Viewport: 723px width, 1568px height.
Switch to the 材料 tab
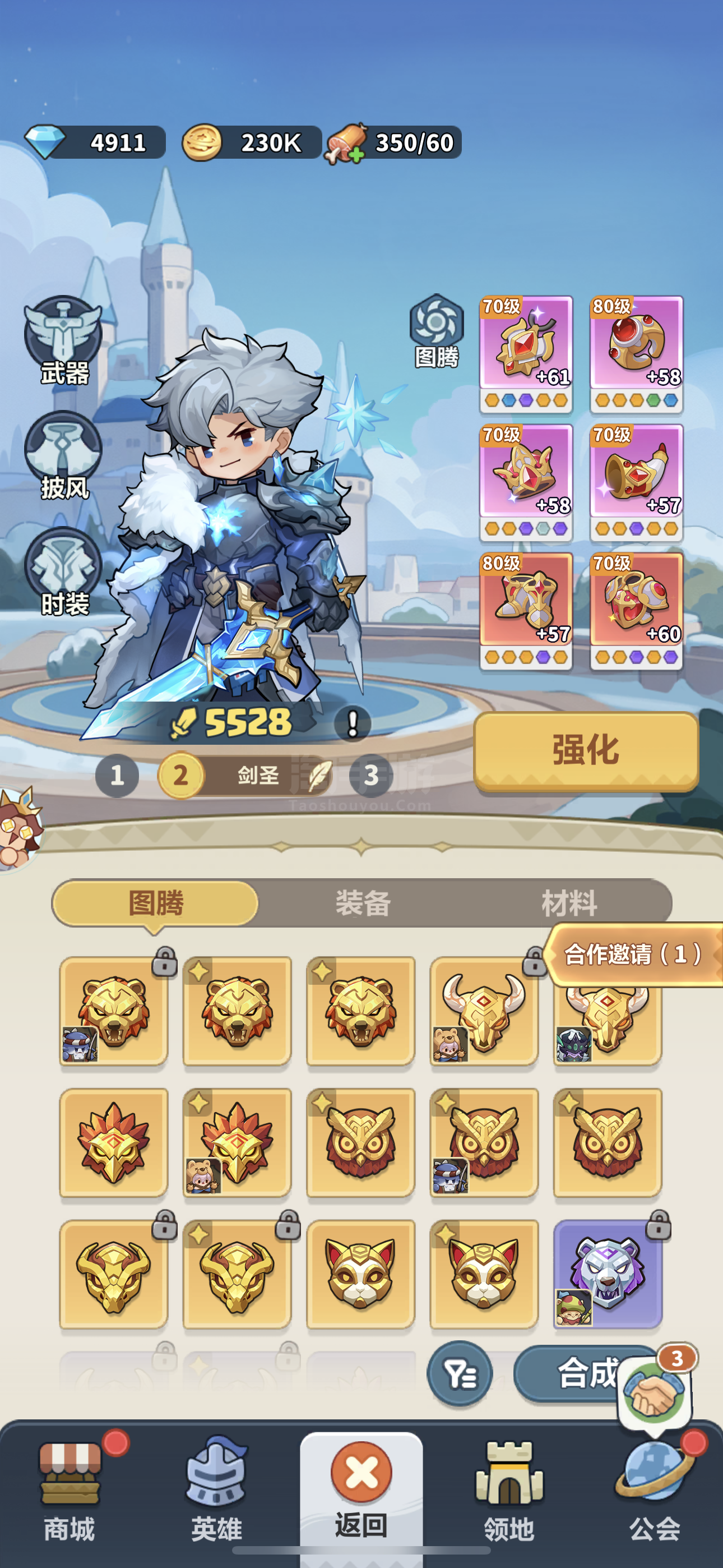(x=569, y=903)
